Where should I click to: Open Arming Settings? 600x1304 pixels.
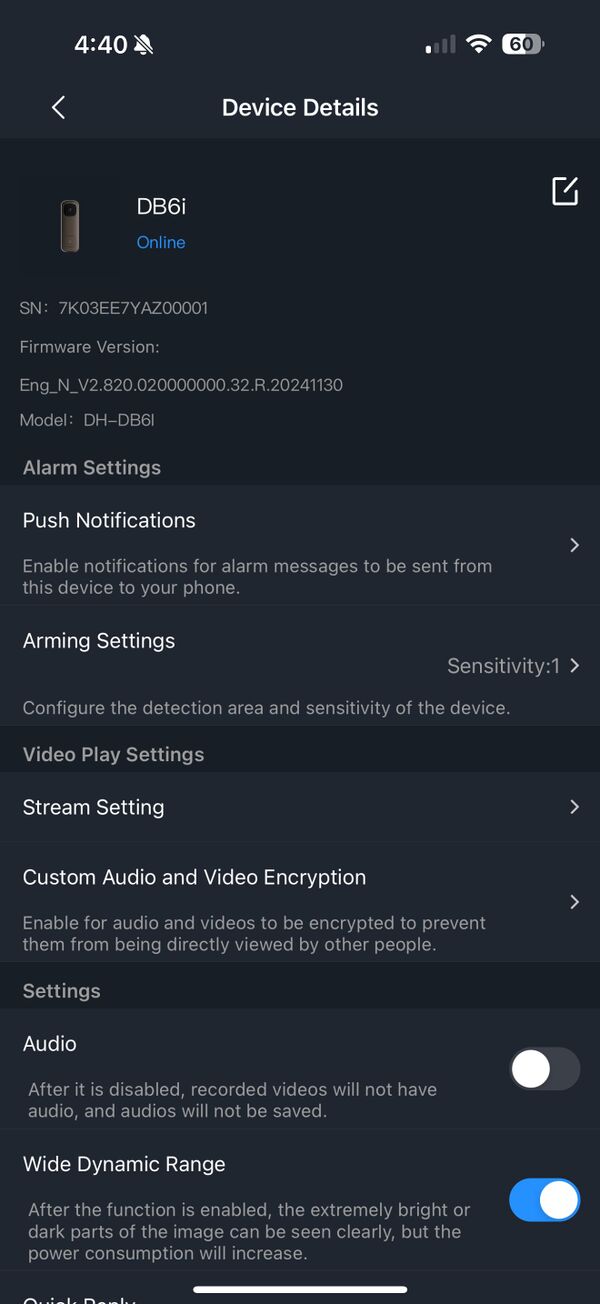(x=300, y=665)
